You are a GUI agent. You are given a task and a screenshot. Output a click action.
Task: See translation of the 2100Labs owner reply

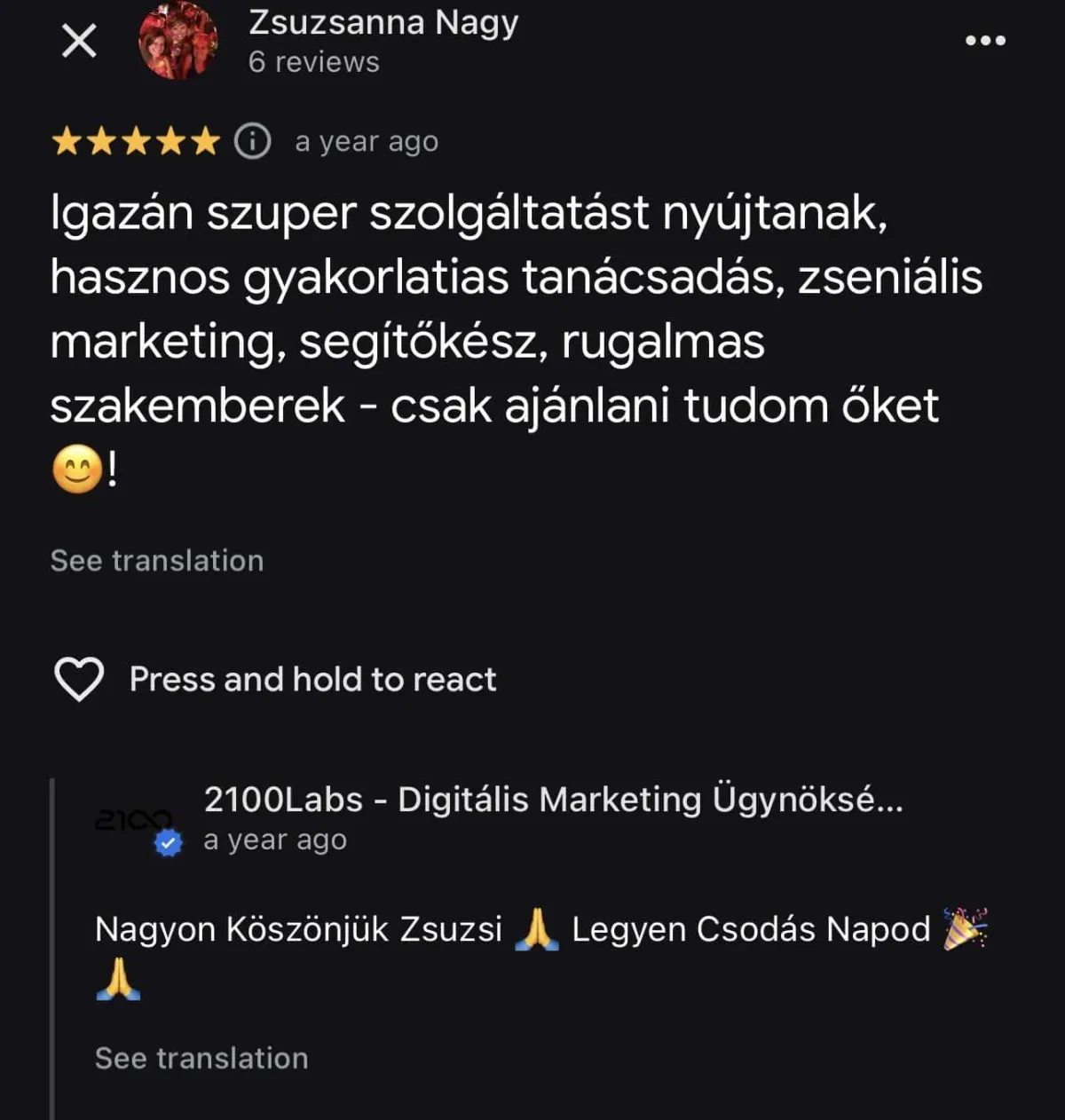coord(201,1058)
